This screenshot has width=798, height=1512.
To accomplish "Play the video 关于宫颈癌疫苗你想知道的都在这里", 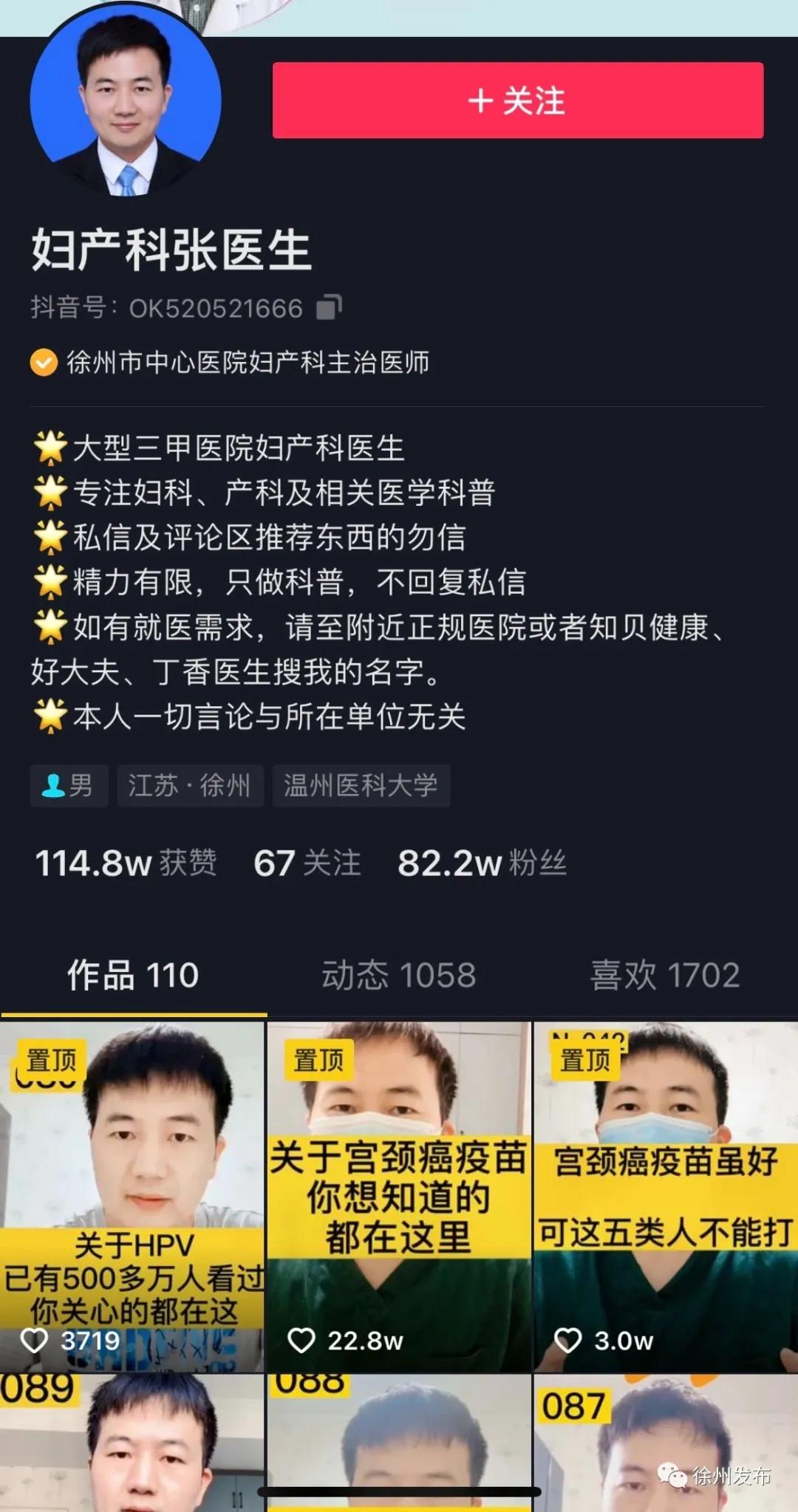I will pyautogui.click(x=398, y=1197).
